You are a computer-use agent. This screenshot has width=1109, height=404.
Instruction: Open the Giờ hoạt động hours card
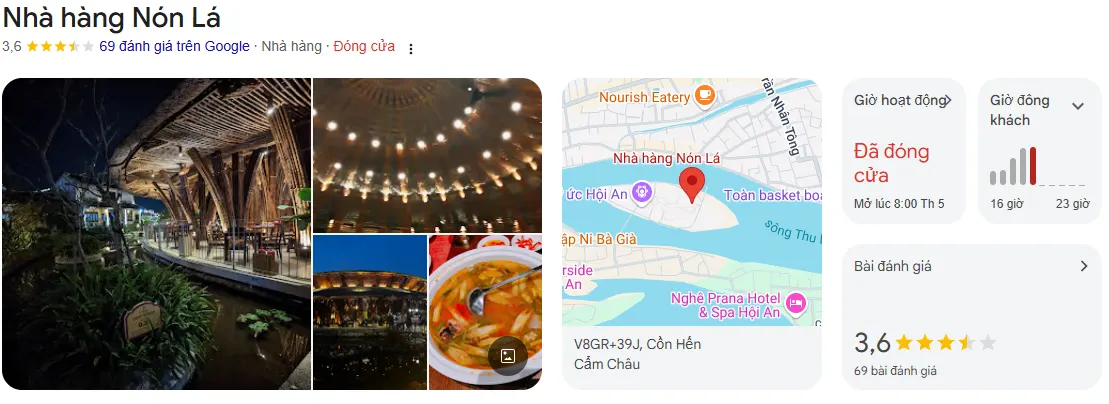(x=903, y=150)
